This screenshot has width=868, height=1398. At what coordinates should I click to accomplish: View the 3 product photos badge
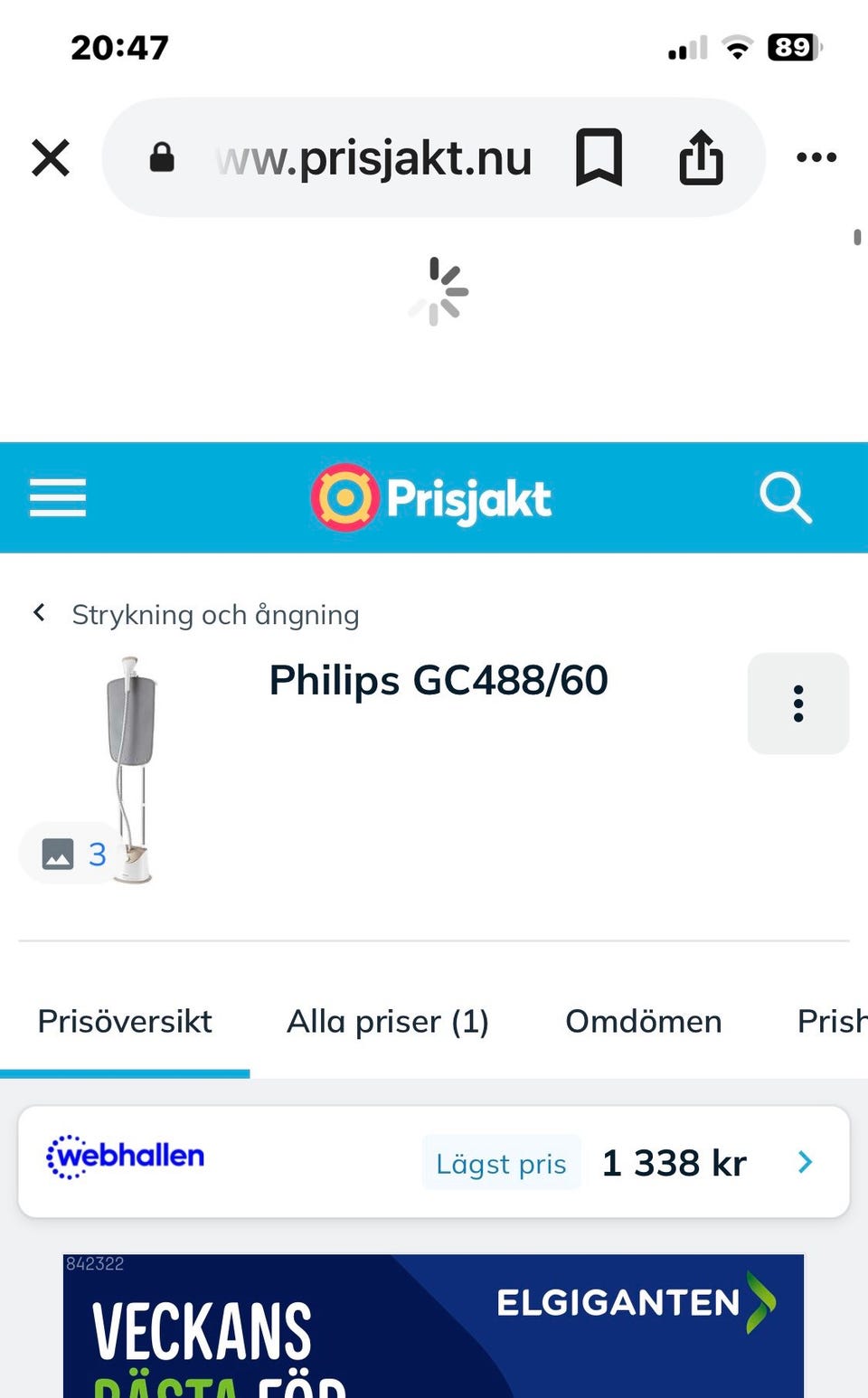pyautogui.click(x=75, y=853)
